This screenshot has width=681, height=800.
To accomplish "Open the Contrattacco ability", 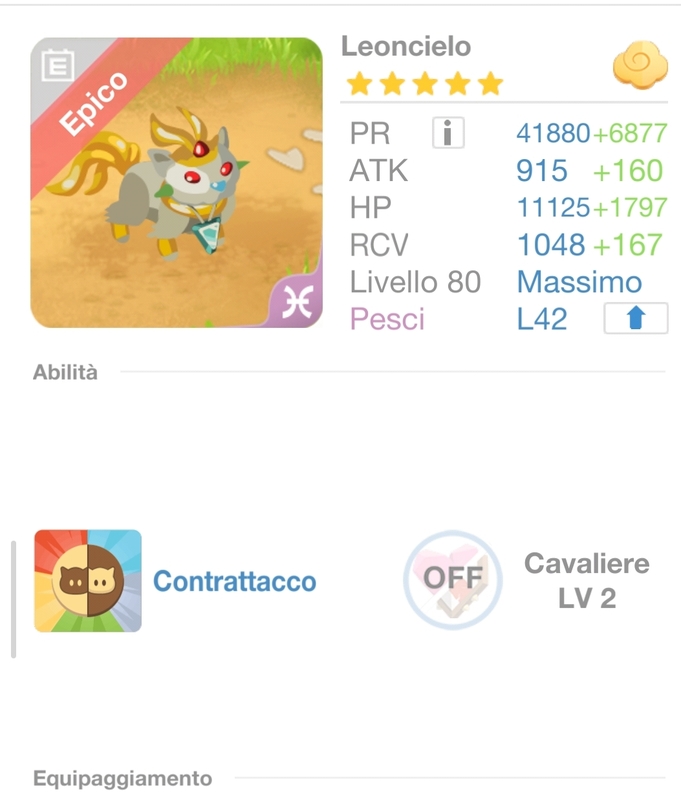I will (x=88, y=581).
